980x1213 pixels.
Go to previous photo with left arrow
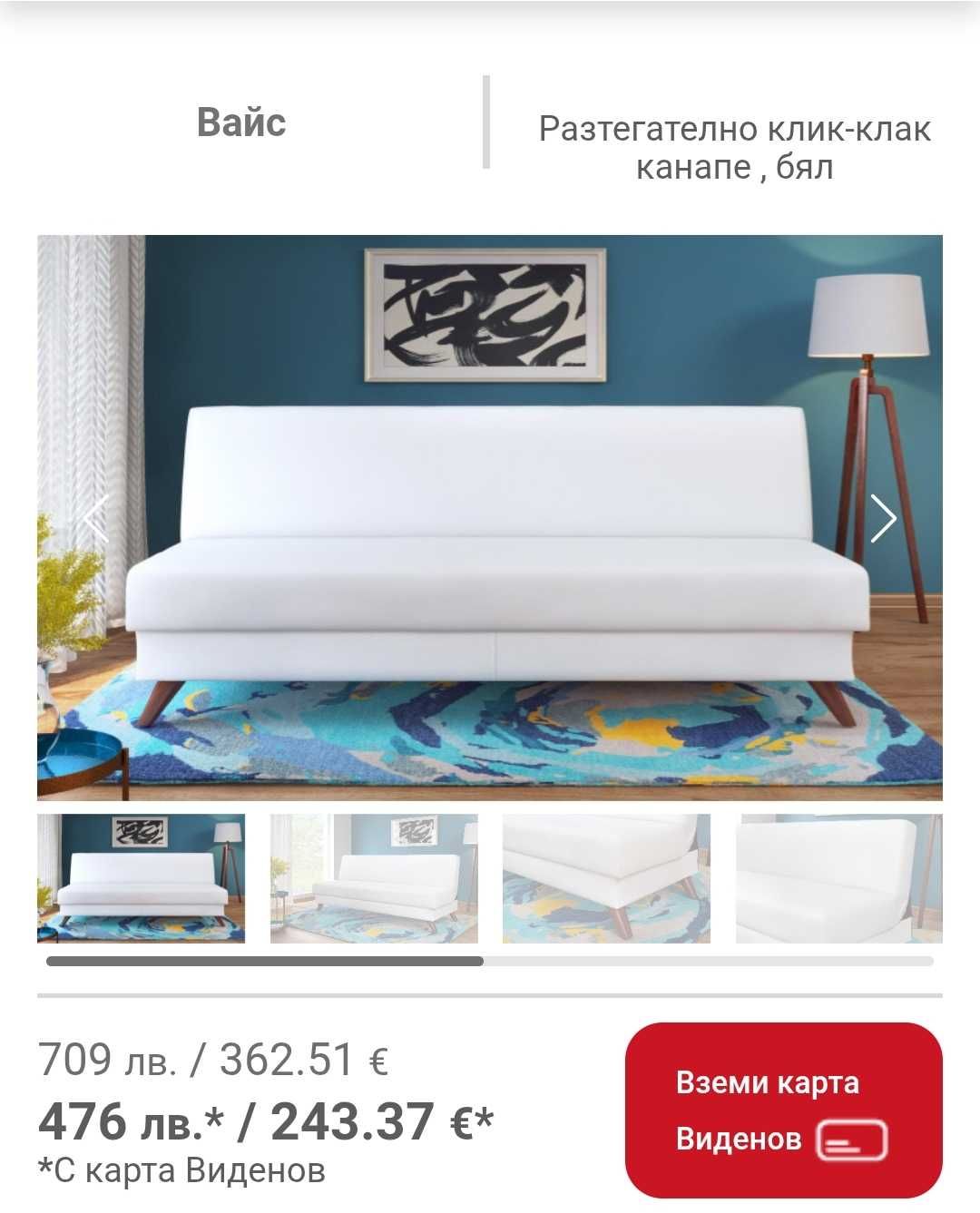click(96, 518)
